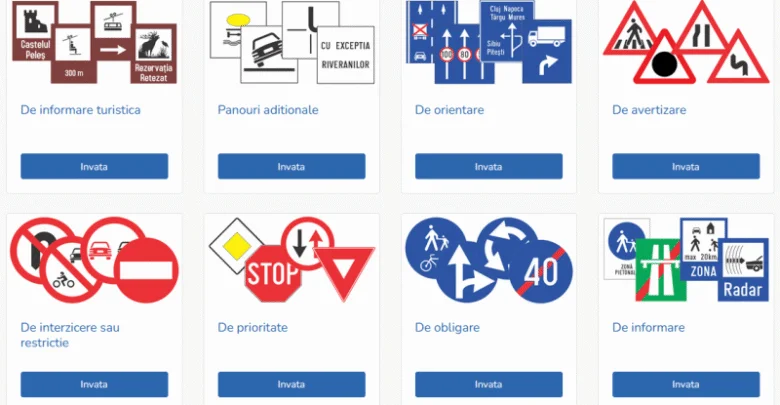Tap Invata under De informare
This screenshot has width=780, height=405.
[686, 384]
